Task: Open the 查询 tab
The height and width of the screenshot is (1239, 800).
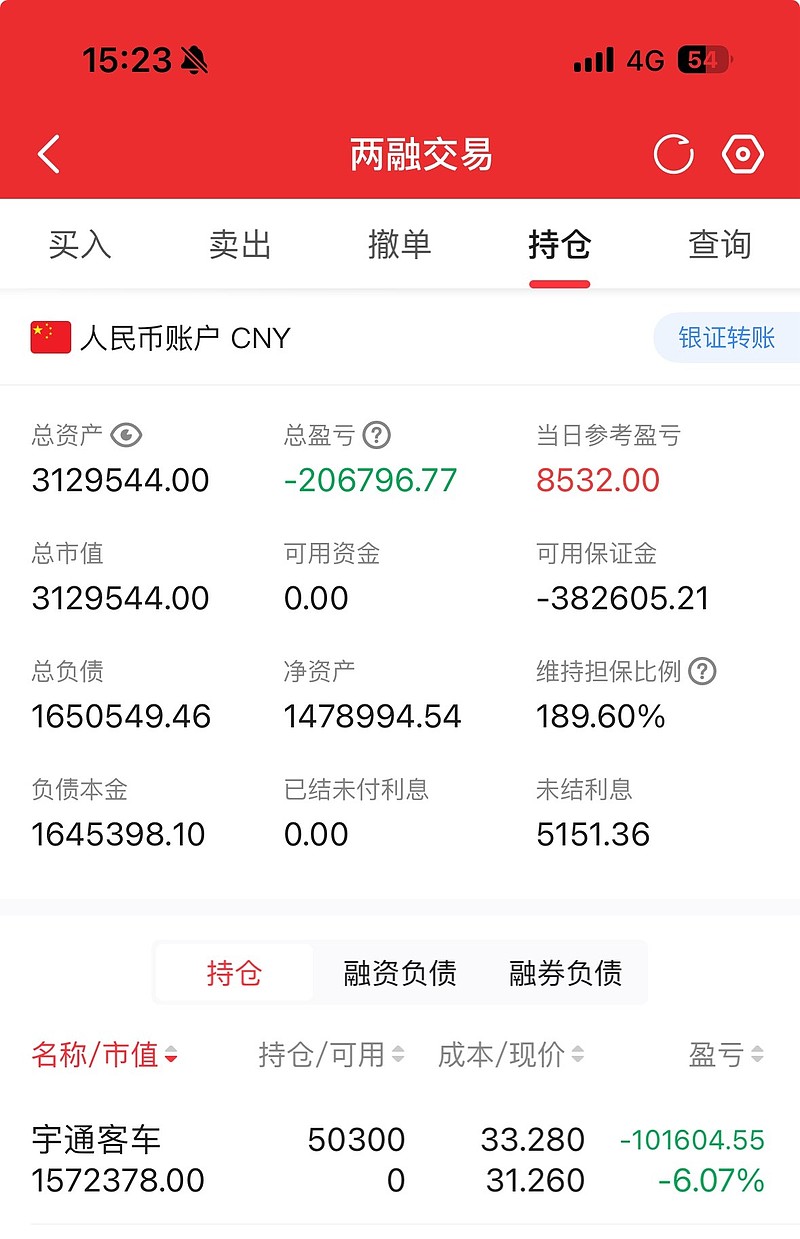Action: point(719,245)
